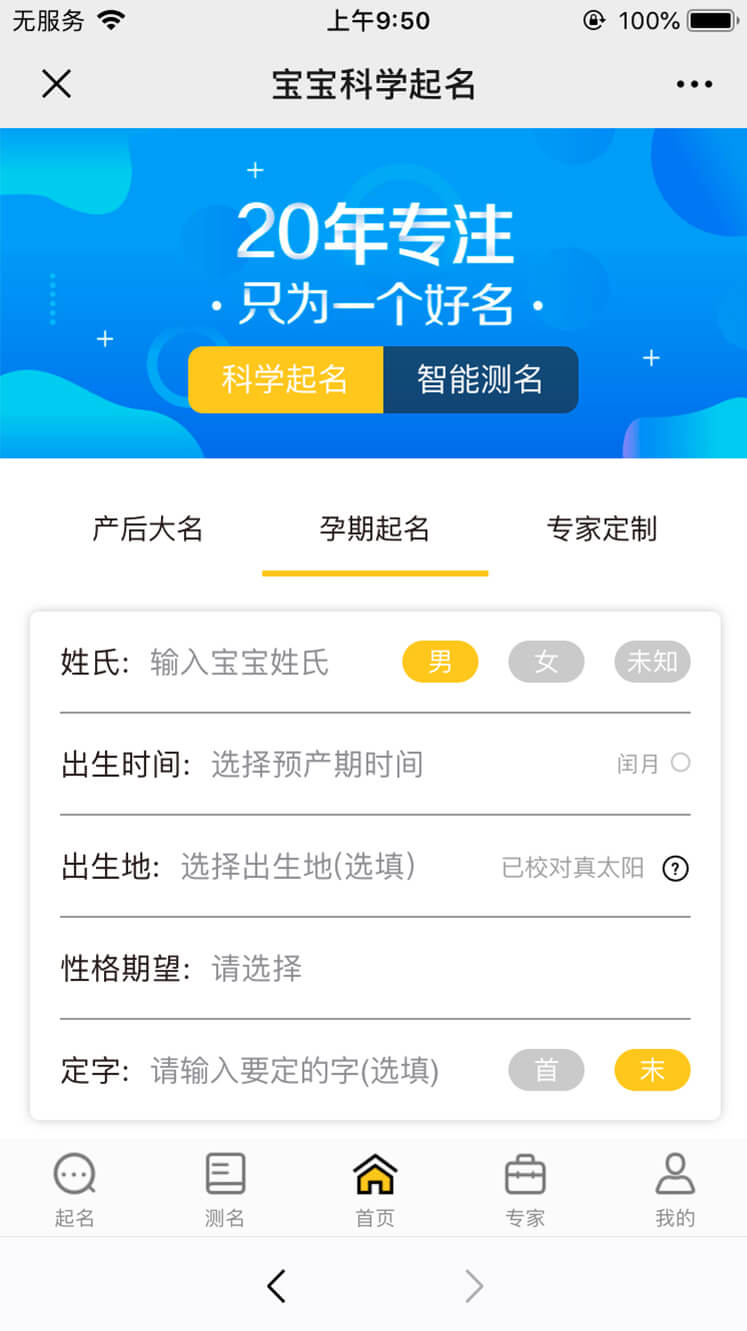Open the 性格期望 selector
Image resolution: width=747 pixels, height=1331 pixels.
[257, 969]
